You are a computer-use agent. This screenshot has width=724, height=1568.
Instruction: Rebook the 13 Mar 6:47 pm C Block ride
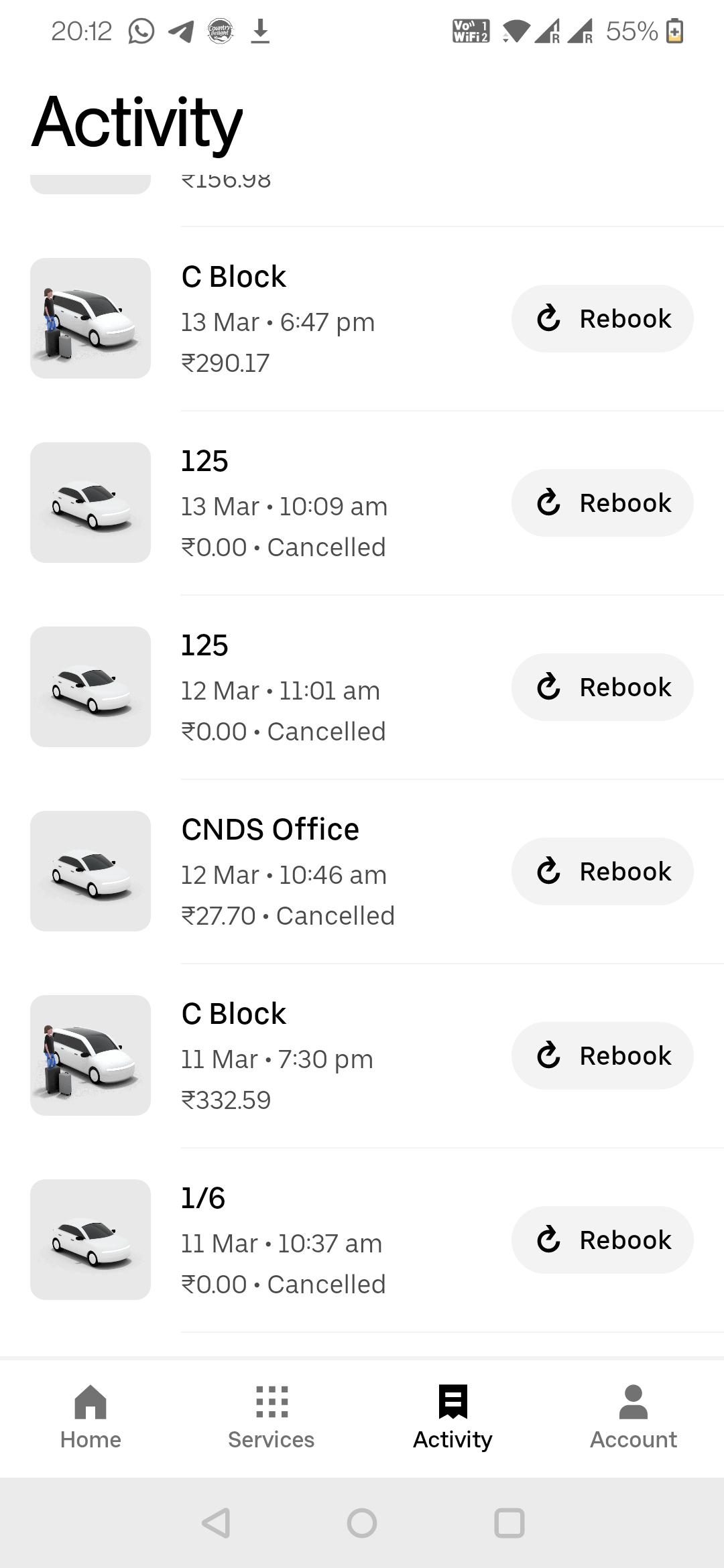coord(602,318)
